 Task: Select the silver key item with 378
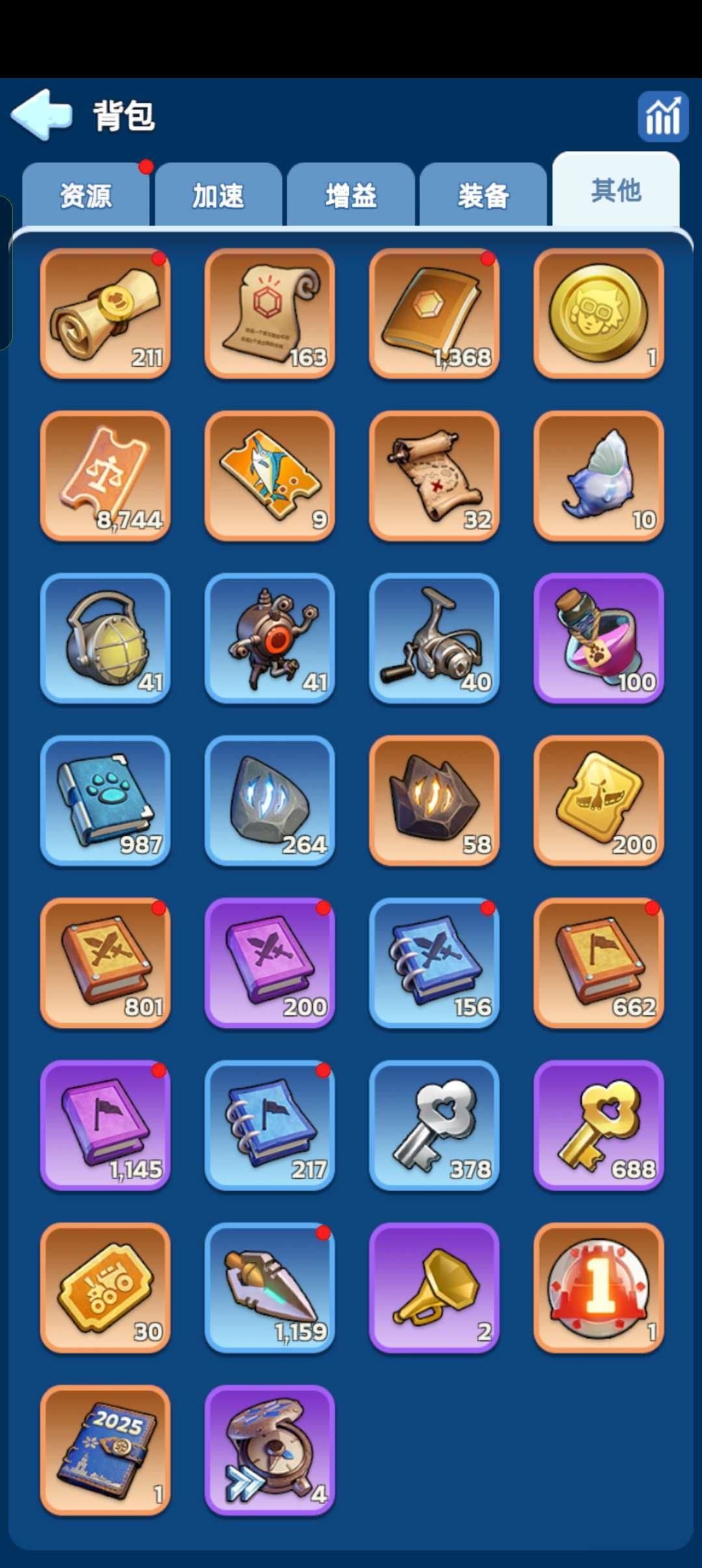tap(434, 1125)
